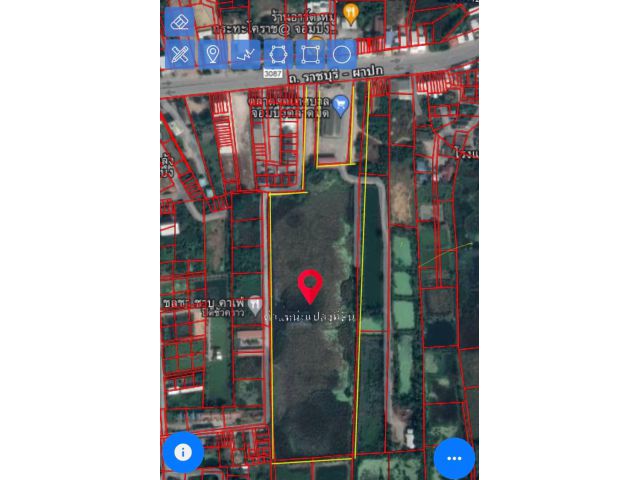Open the three-dots more options button
The image size is (640, 480).
click(x=454, y=458)
